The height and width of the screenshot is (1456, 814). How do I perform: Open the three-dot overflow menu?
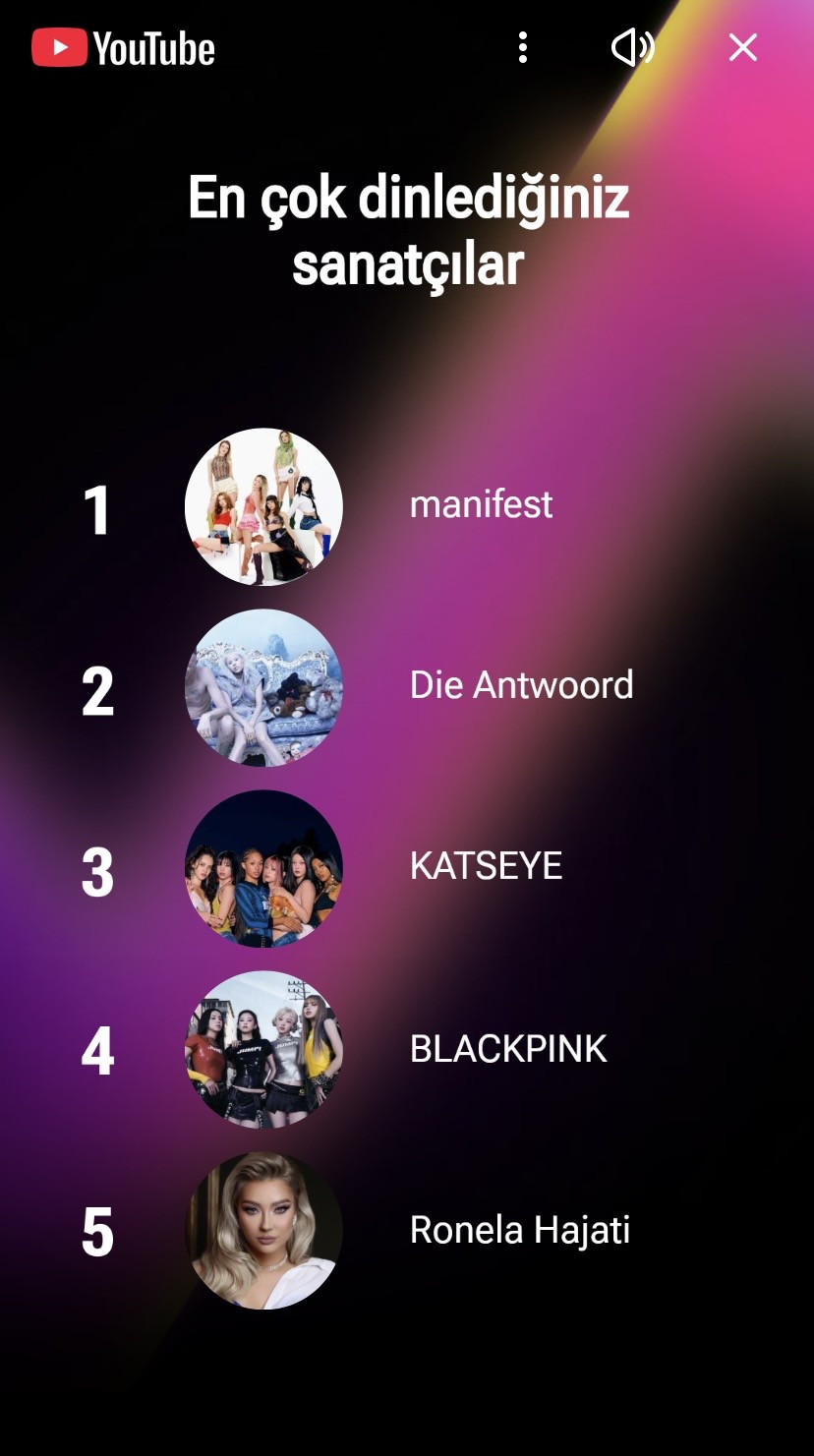523,47
